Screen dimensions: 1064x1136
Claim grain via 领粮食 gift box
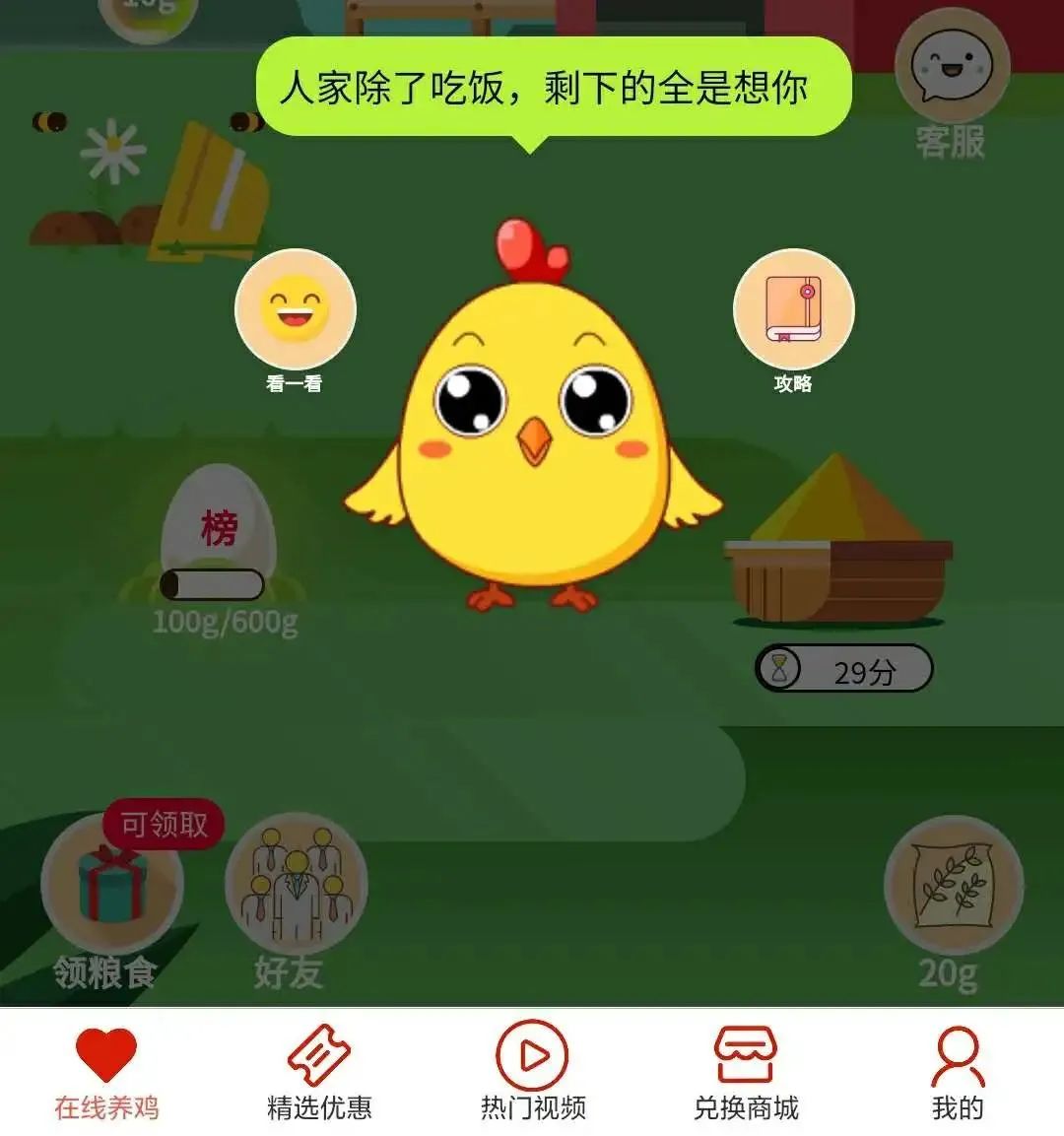pyautogui.click(x=110, y=887)
